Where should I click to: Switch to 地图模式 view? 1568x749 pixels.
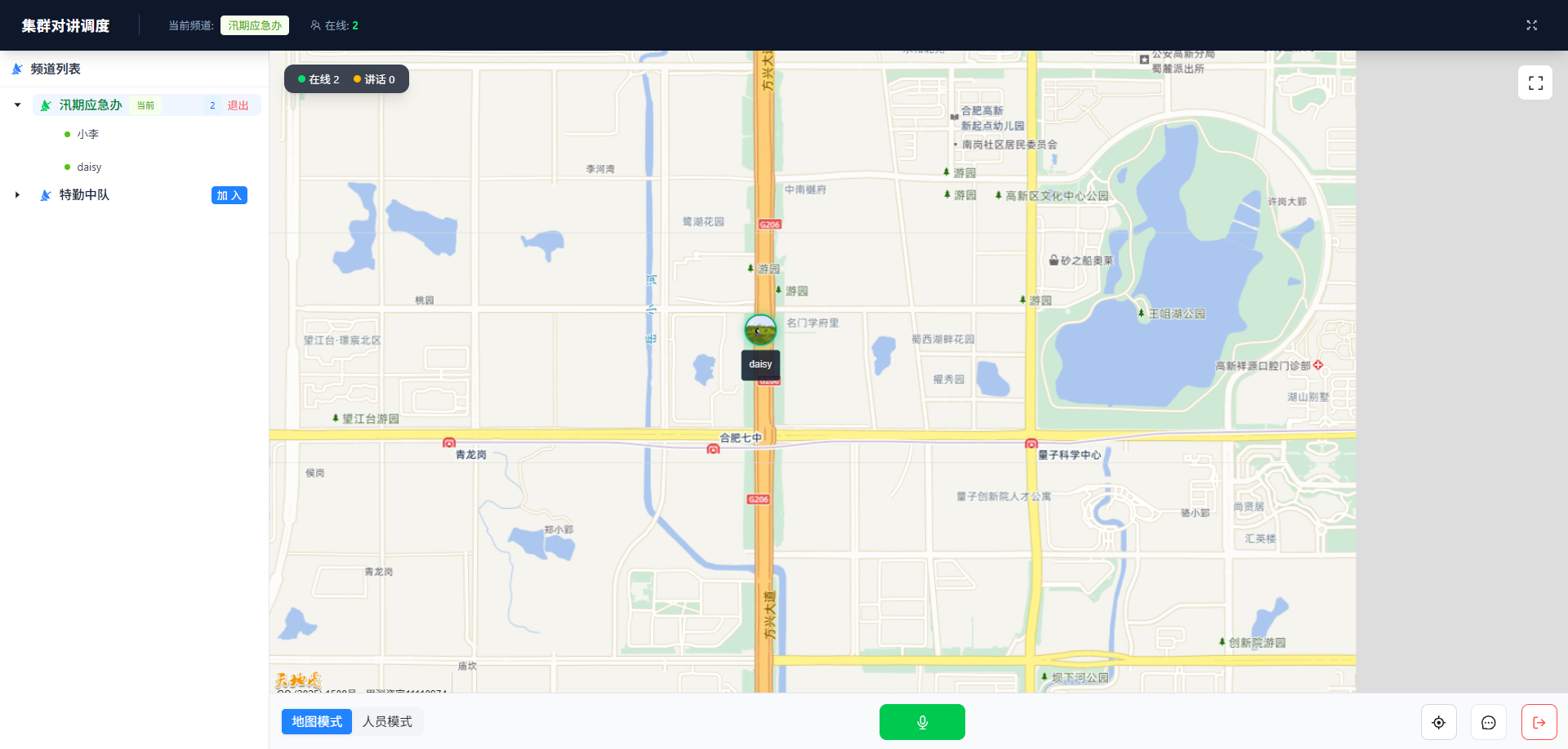[x=317, y=721]
